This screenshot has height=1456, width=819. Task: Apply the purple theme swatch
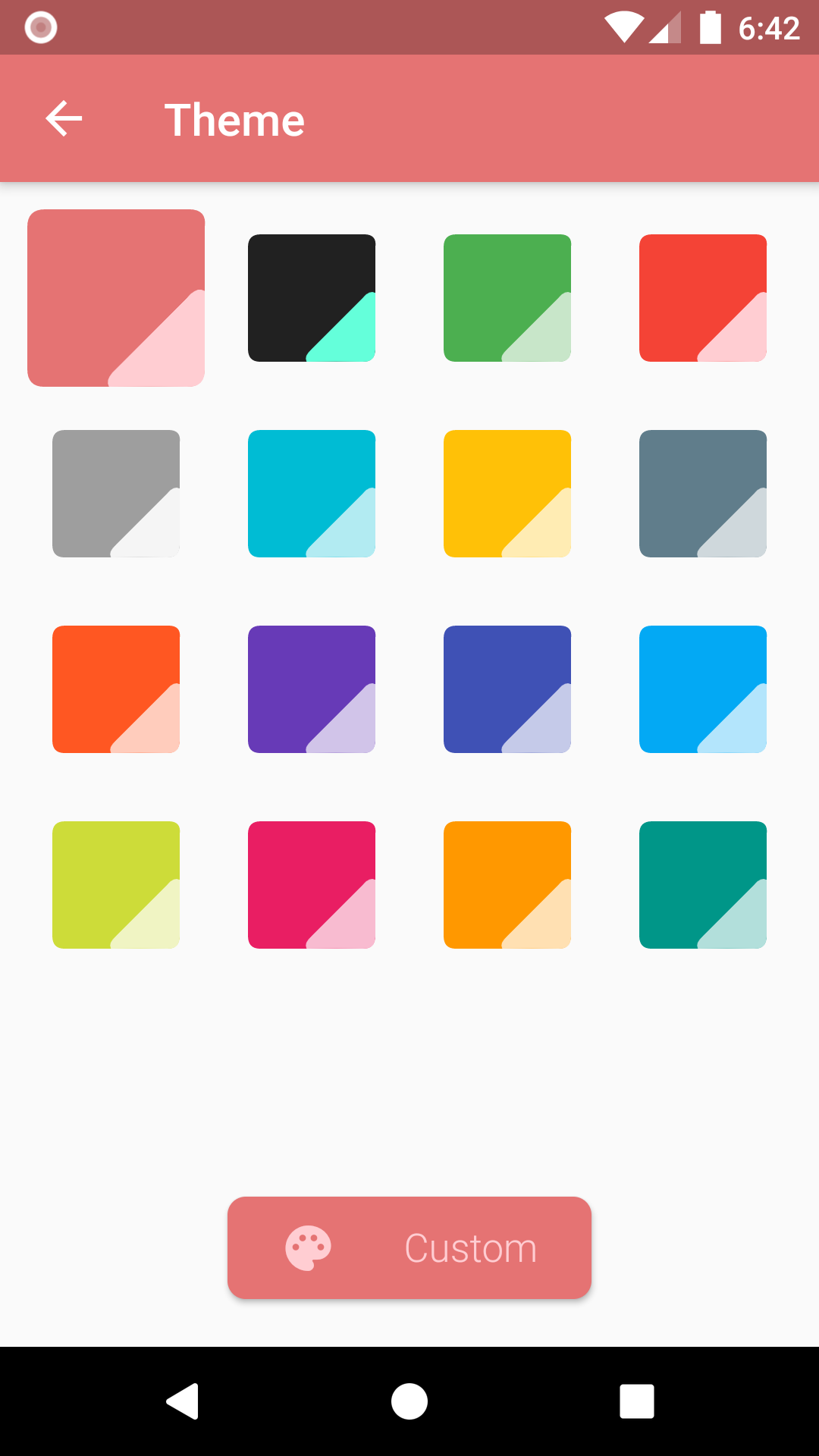(312, 689)
